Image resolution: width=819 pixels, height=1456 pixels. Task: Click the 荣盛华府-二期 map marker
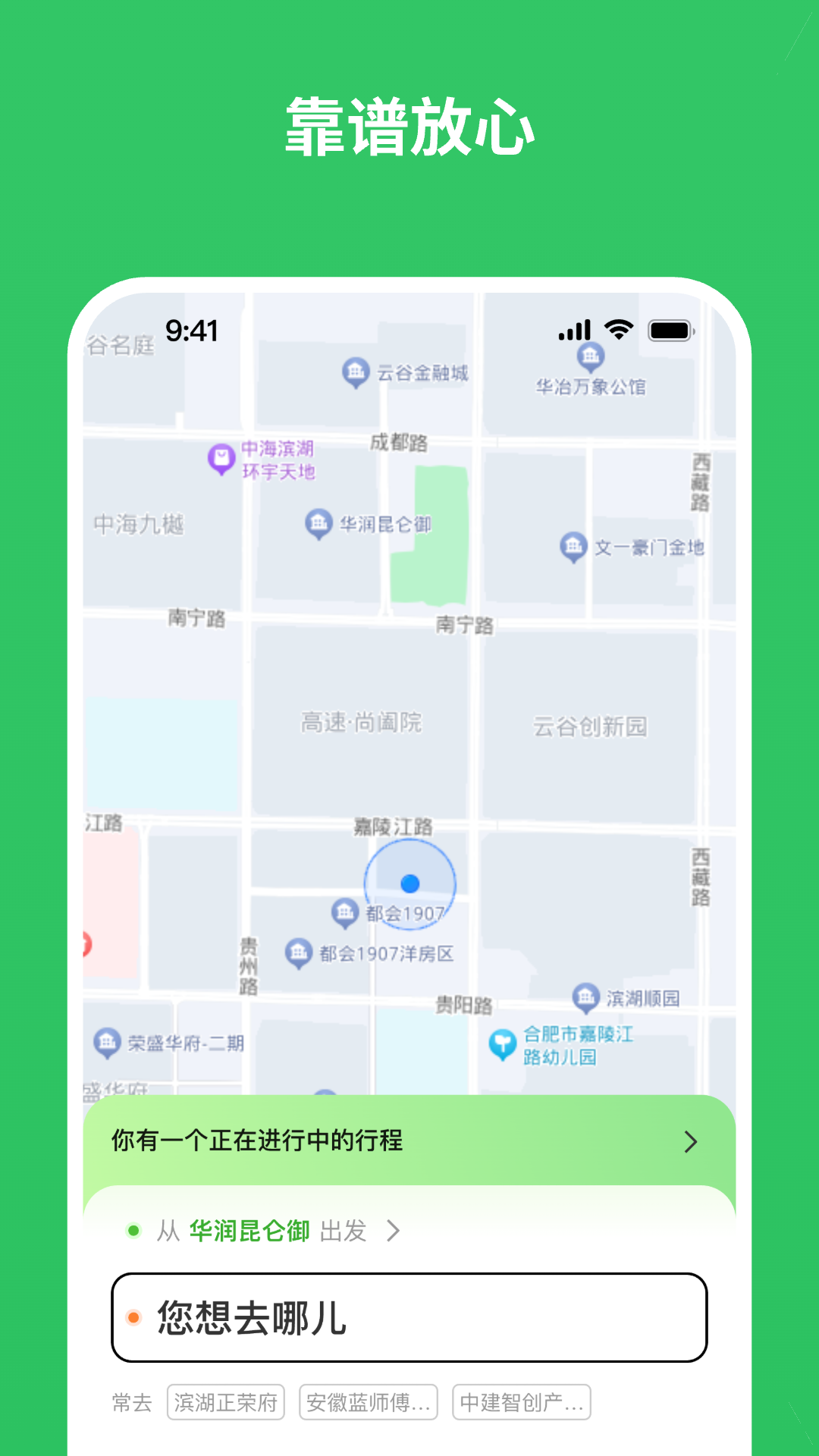click(106, 1041)
